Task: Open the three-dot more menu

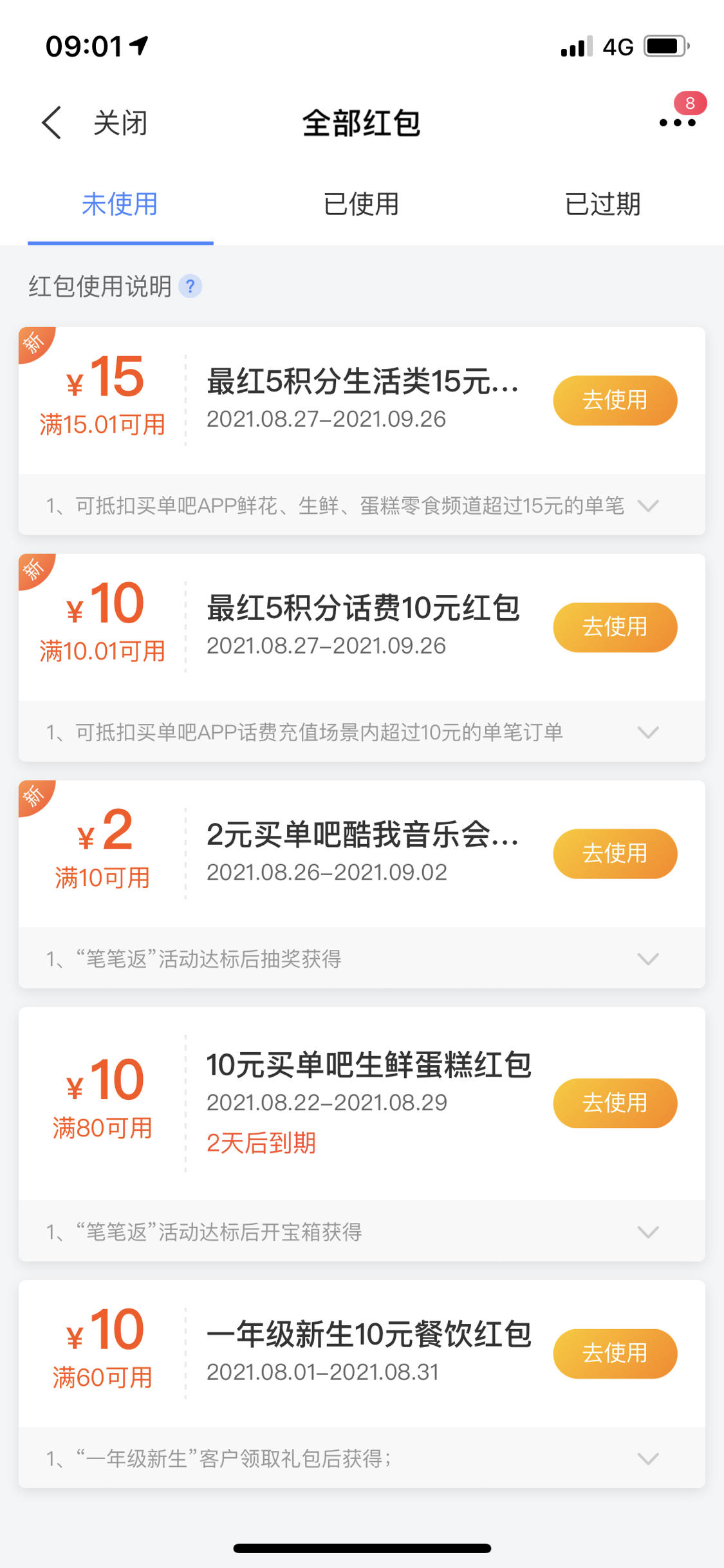Action: click(677, 122)
